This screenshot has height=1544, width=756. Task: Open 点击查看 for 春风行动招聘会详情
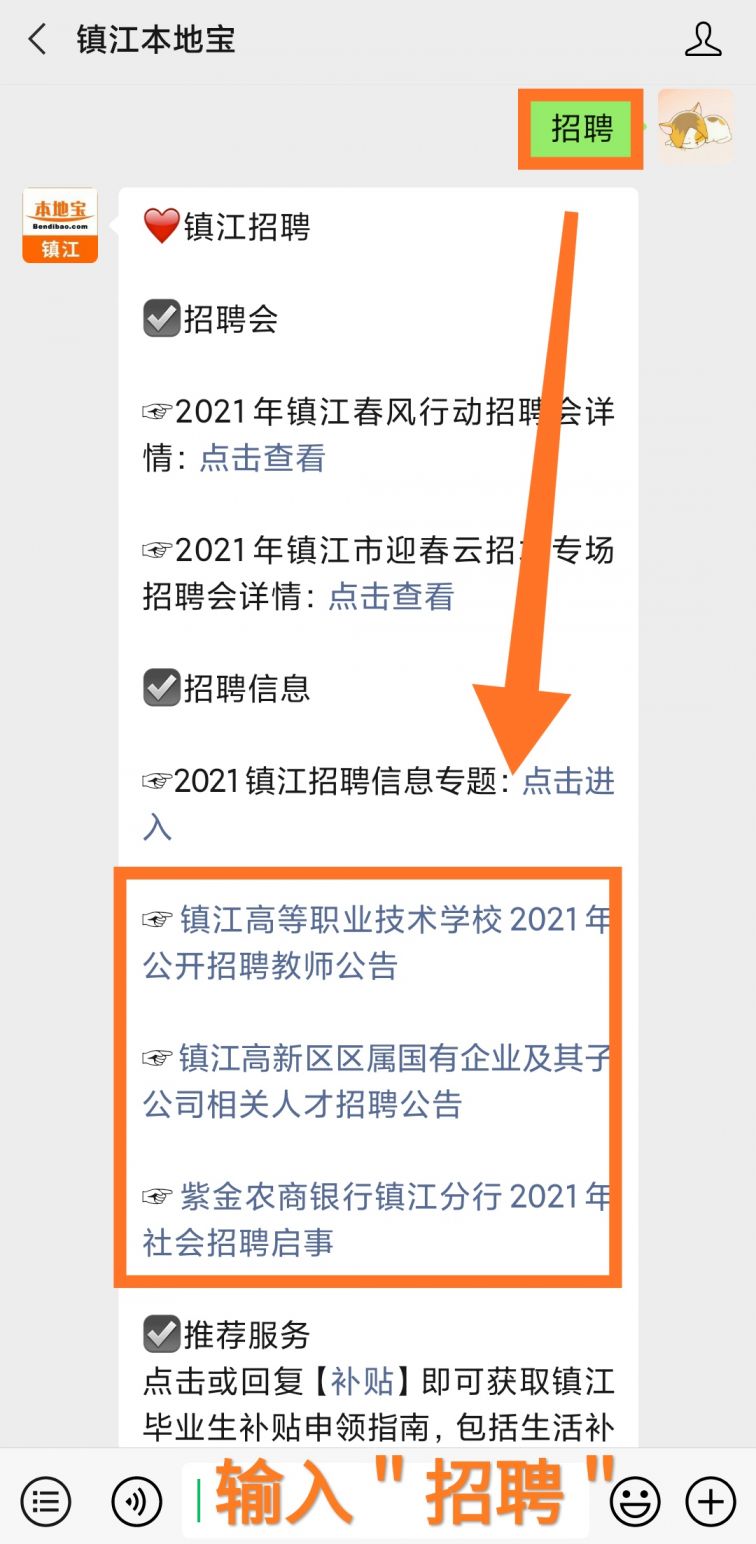262,458
